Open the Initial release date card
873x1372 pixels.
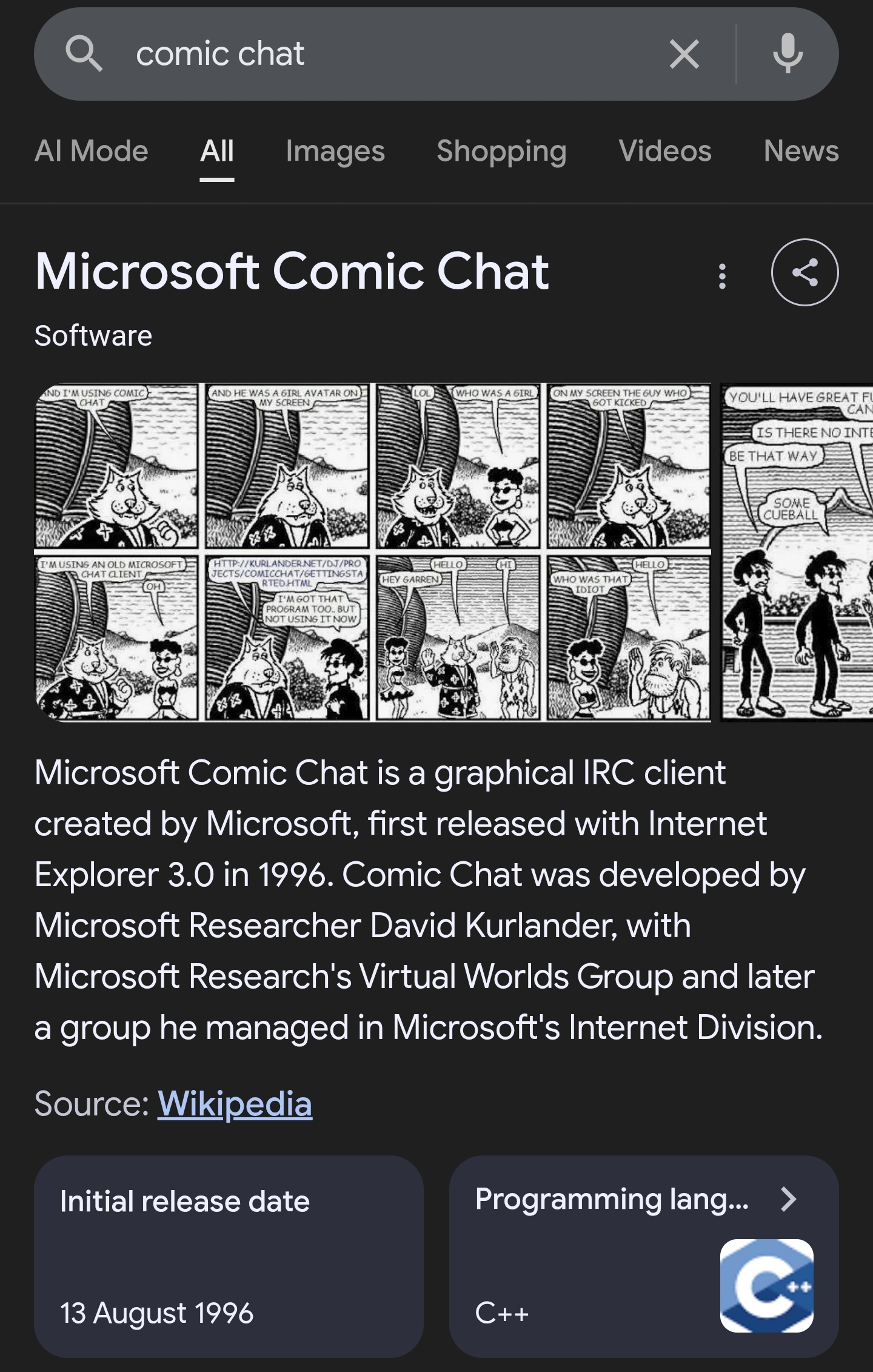(x=229, y=1256)
